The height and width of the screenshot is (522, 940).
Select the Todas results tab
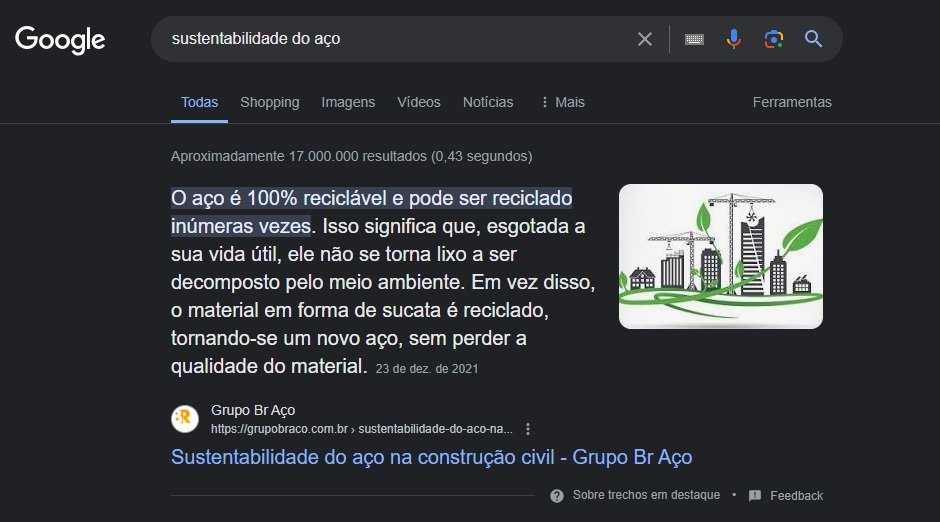coord(199,102)
